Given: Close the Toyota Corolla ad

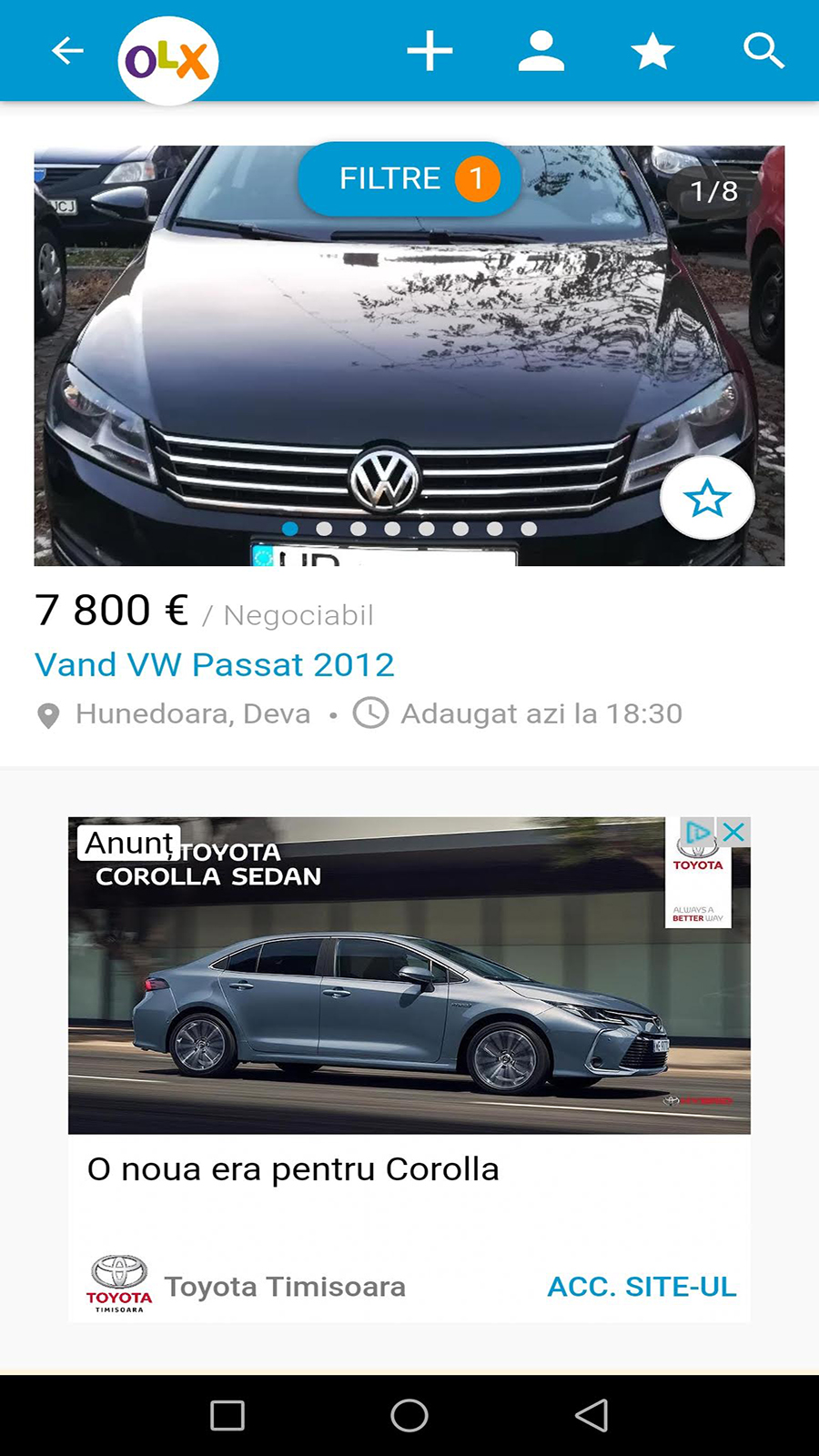Looking at the screenshot, I should tap(734, 832).
